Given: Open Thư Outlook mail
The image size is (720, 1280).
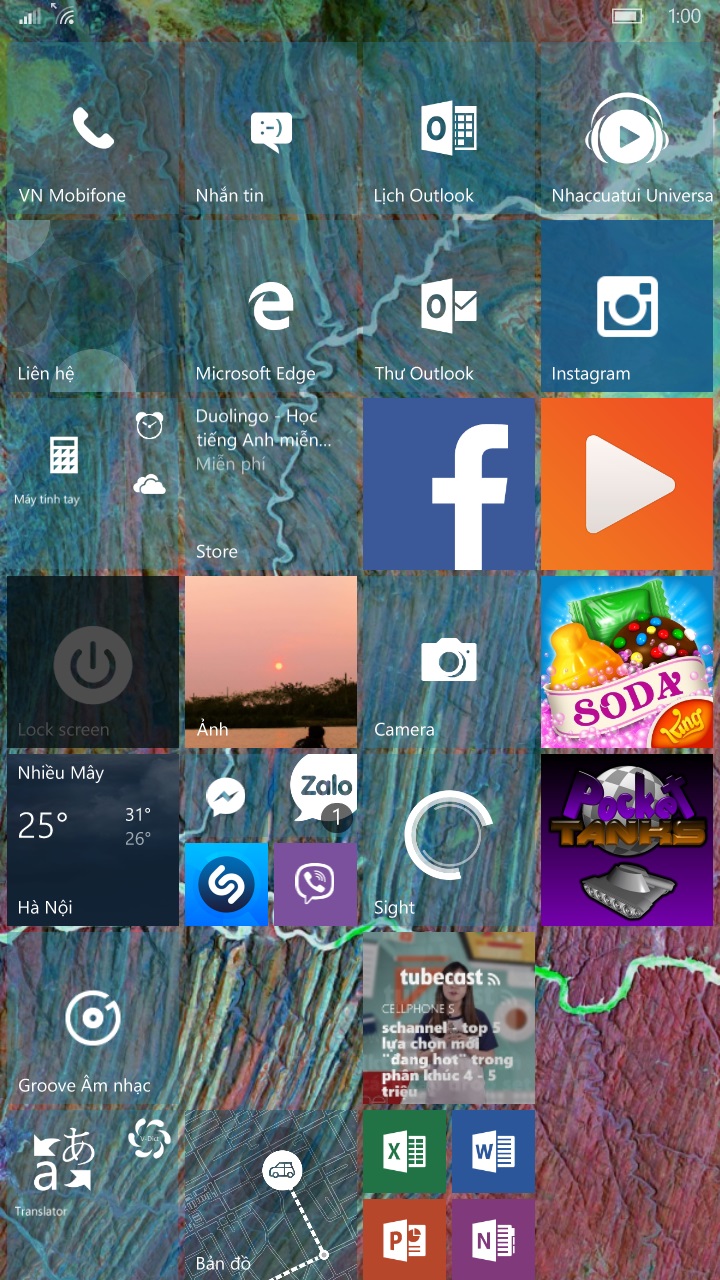Looking at the screenshot, I should coord(448,305).
